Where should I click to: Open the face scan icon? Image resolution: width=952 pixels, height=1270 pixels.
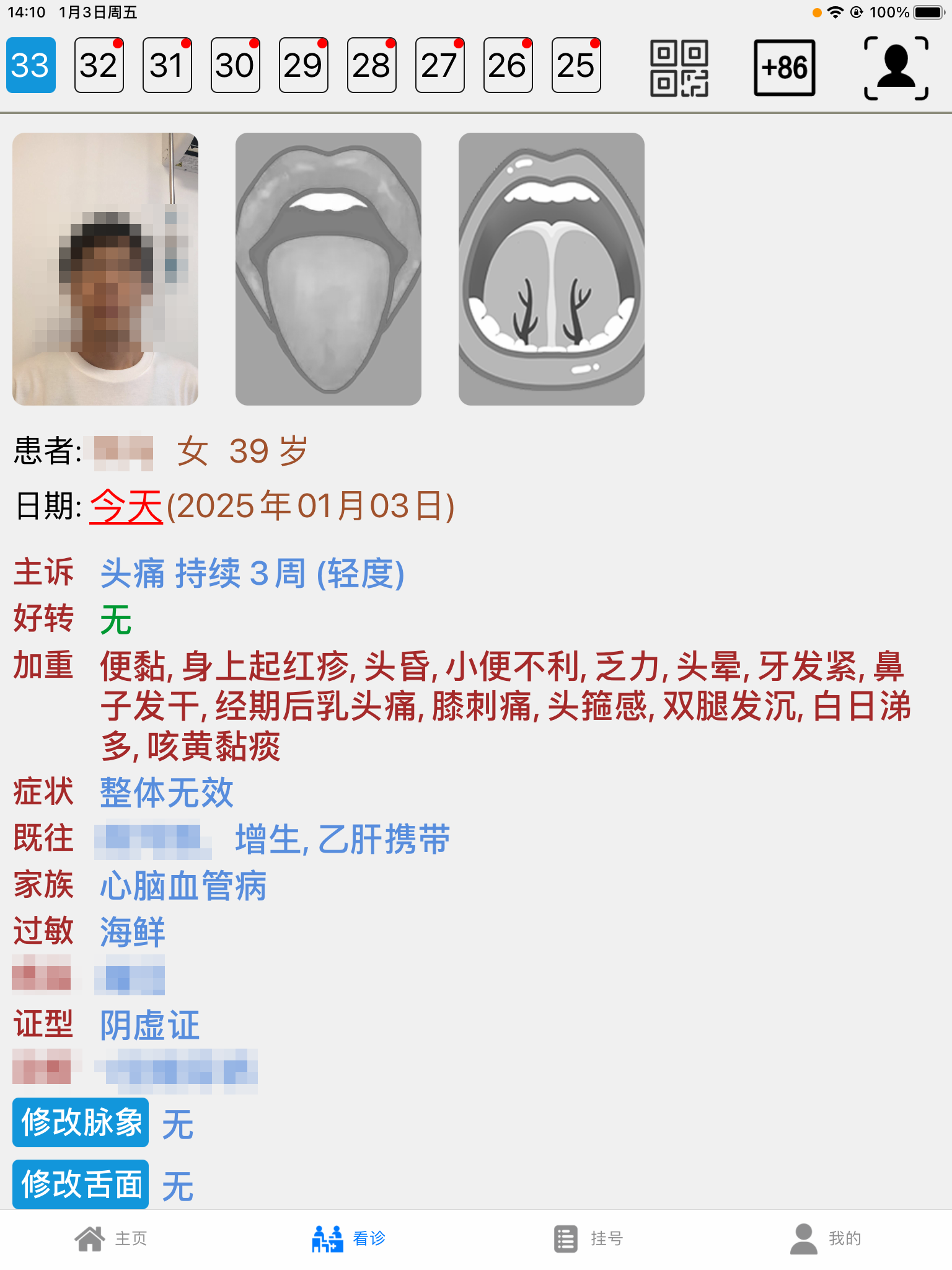896,68
